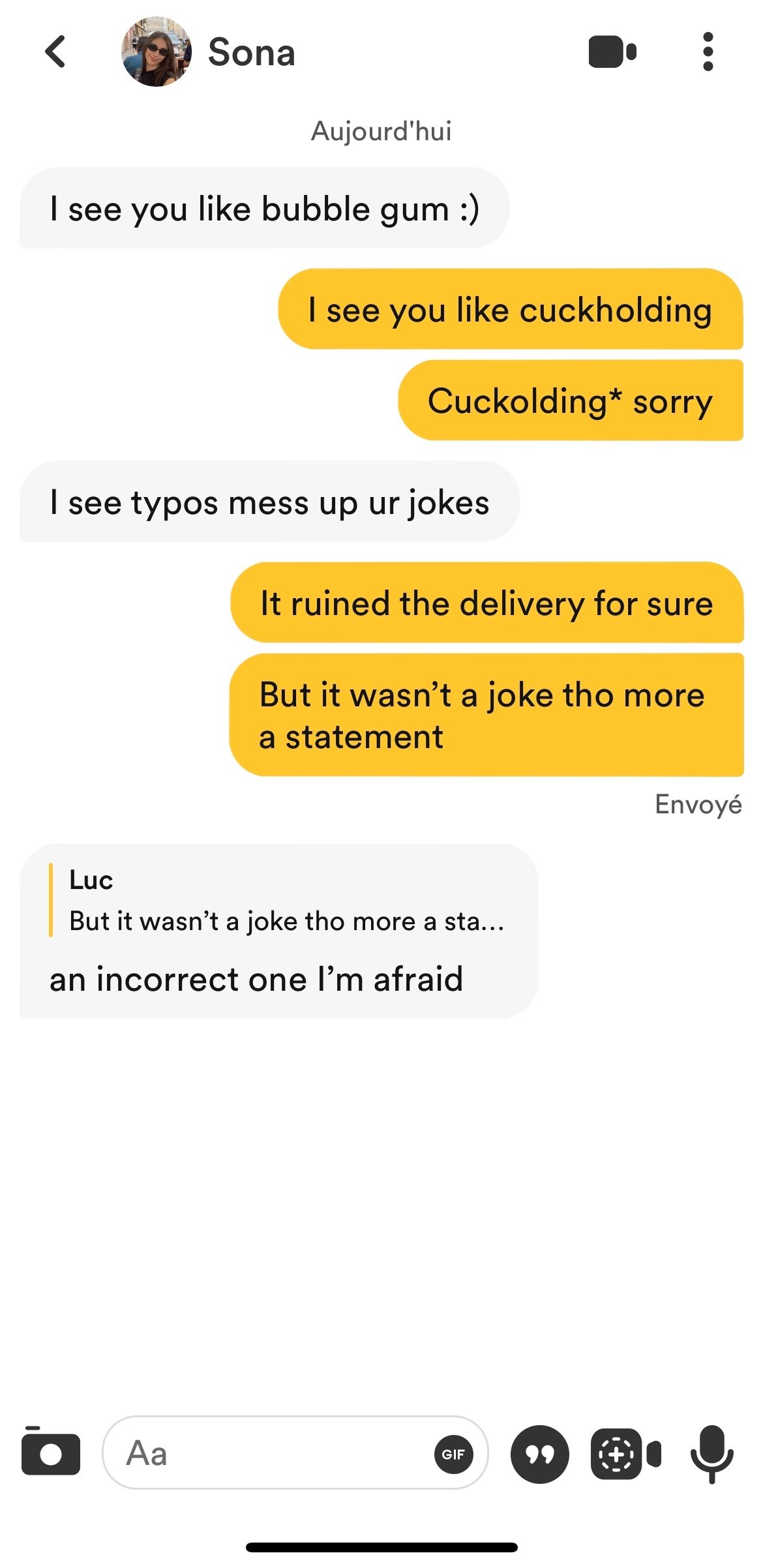Open the GIF picker
Image resolution: width=763 pixels, height=1568 pixels.
pyautogui.click(x=453, y=1454)
